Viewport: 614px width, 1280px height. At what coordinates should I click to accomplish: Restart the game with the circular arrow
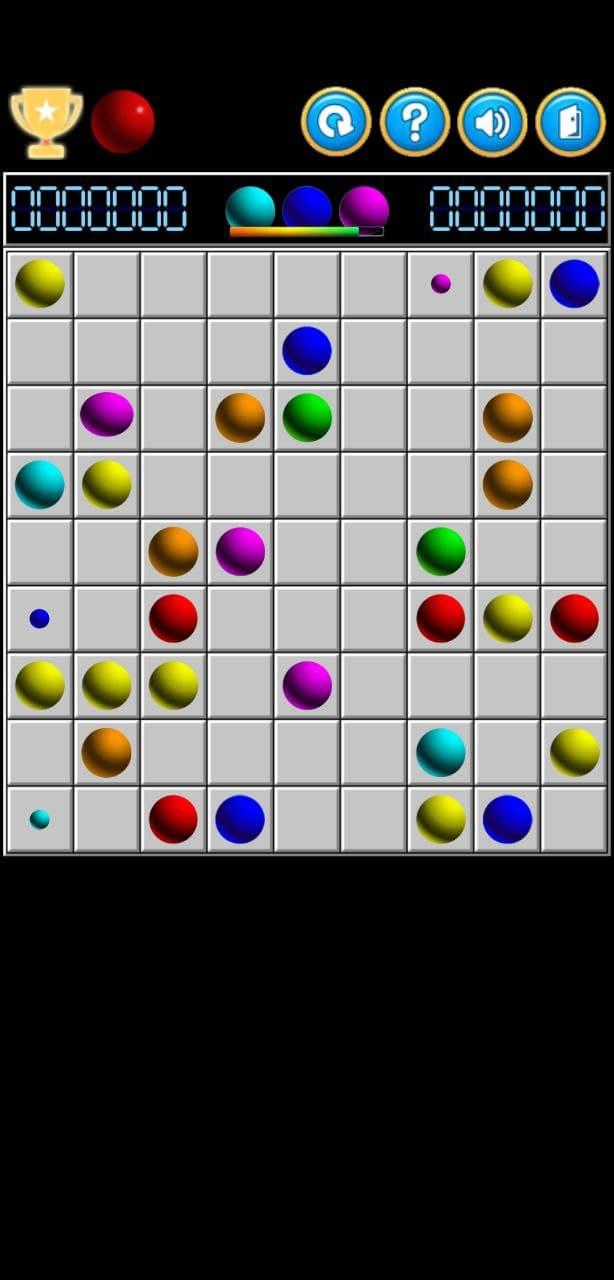[x=336, y=122]
